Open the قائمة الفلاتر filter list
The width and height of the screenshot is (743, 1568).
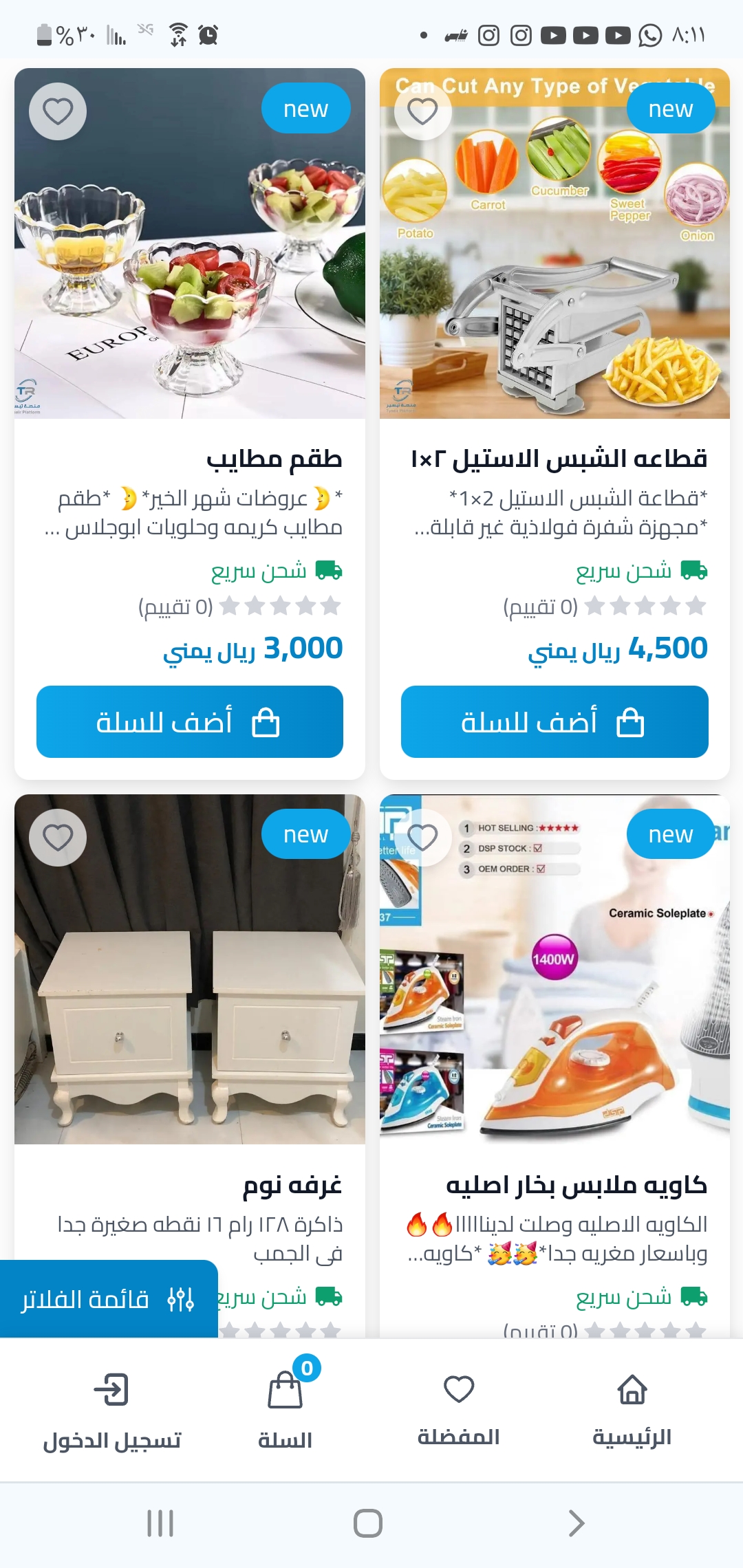[109, 1299]
